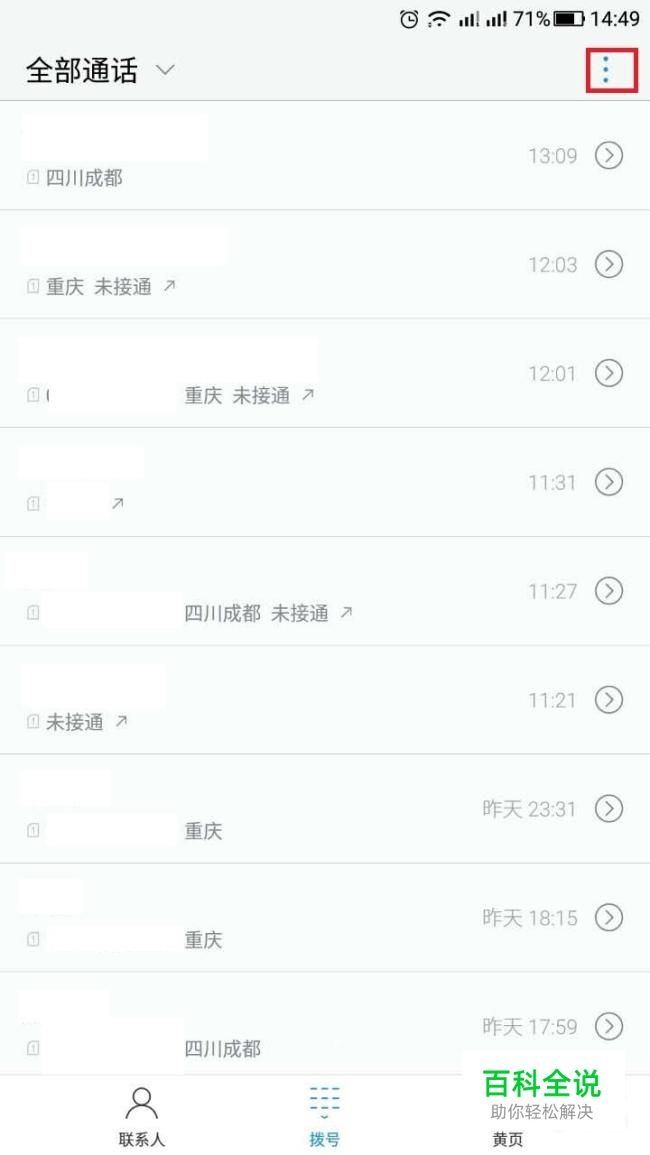
Task: Tap the 昨天 17:59 call record
Action: tap(325, 1026)
